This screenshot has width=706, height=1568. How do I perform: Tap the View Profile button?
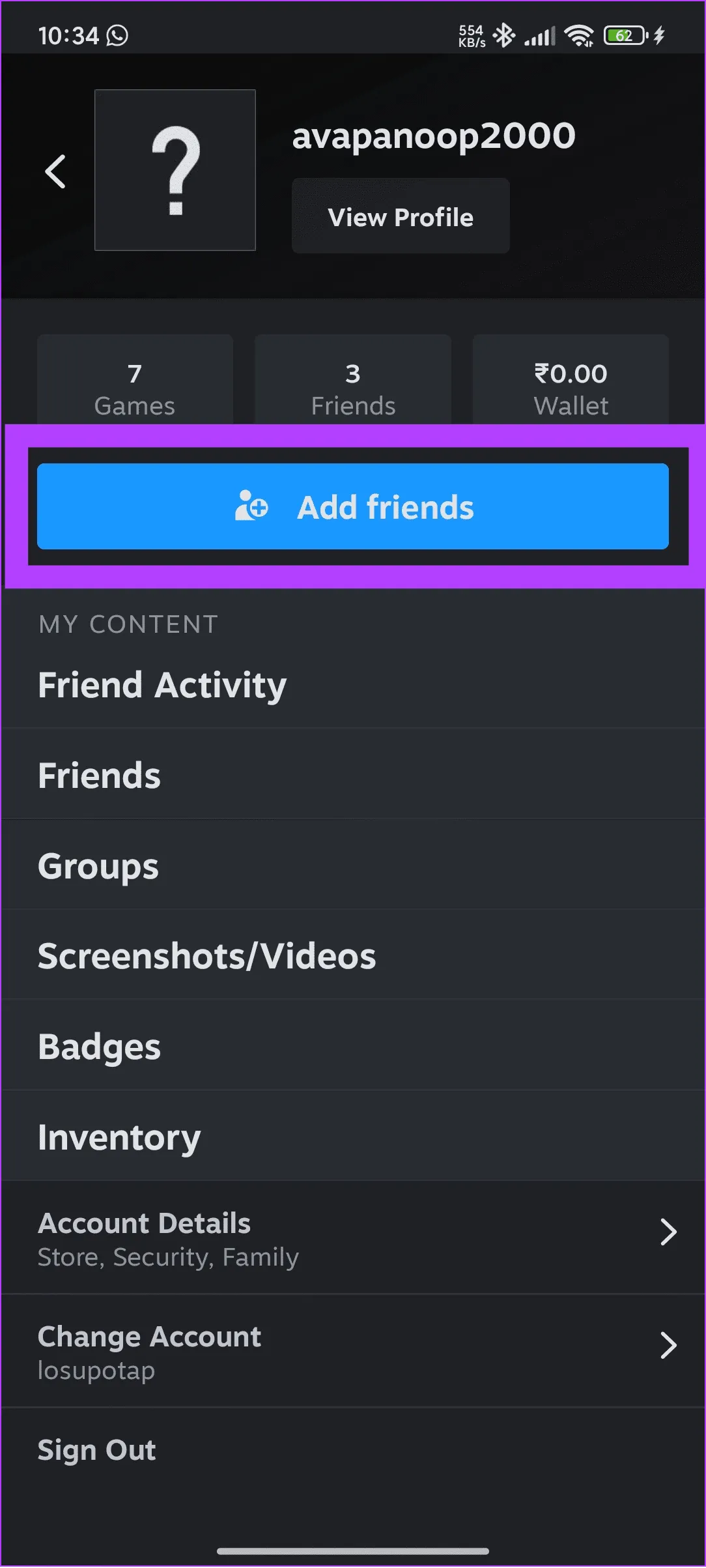pos(401,216)
